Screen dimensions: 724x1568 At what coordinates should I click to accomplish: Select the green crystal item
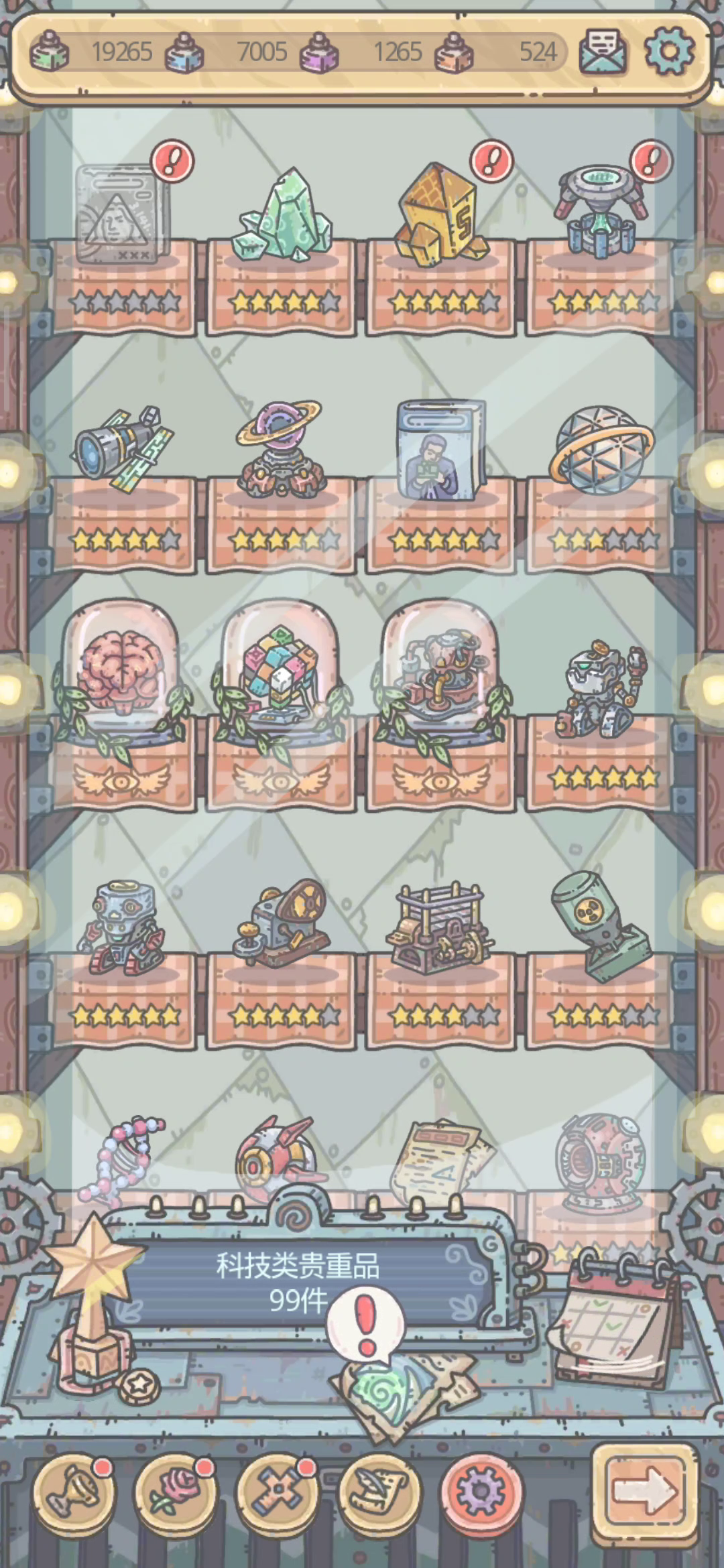(282, 216)
